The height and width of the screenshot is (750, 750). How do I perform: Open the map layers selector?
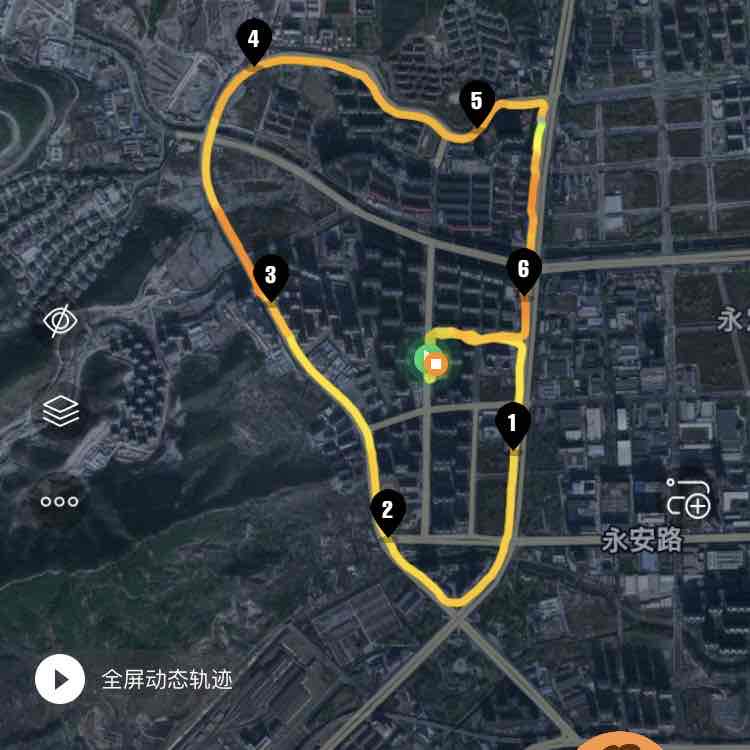61,411
